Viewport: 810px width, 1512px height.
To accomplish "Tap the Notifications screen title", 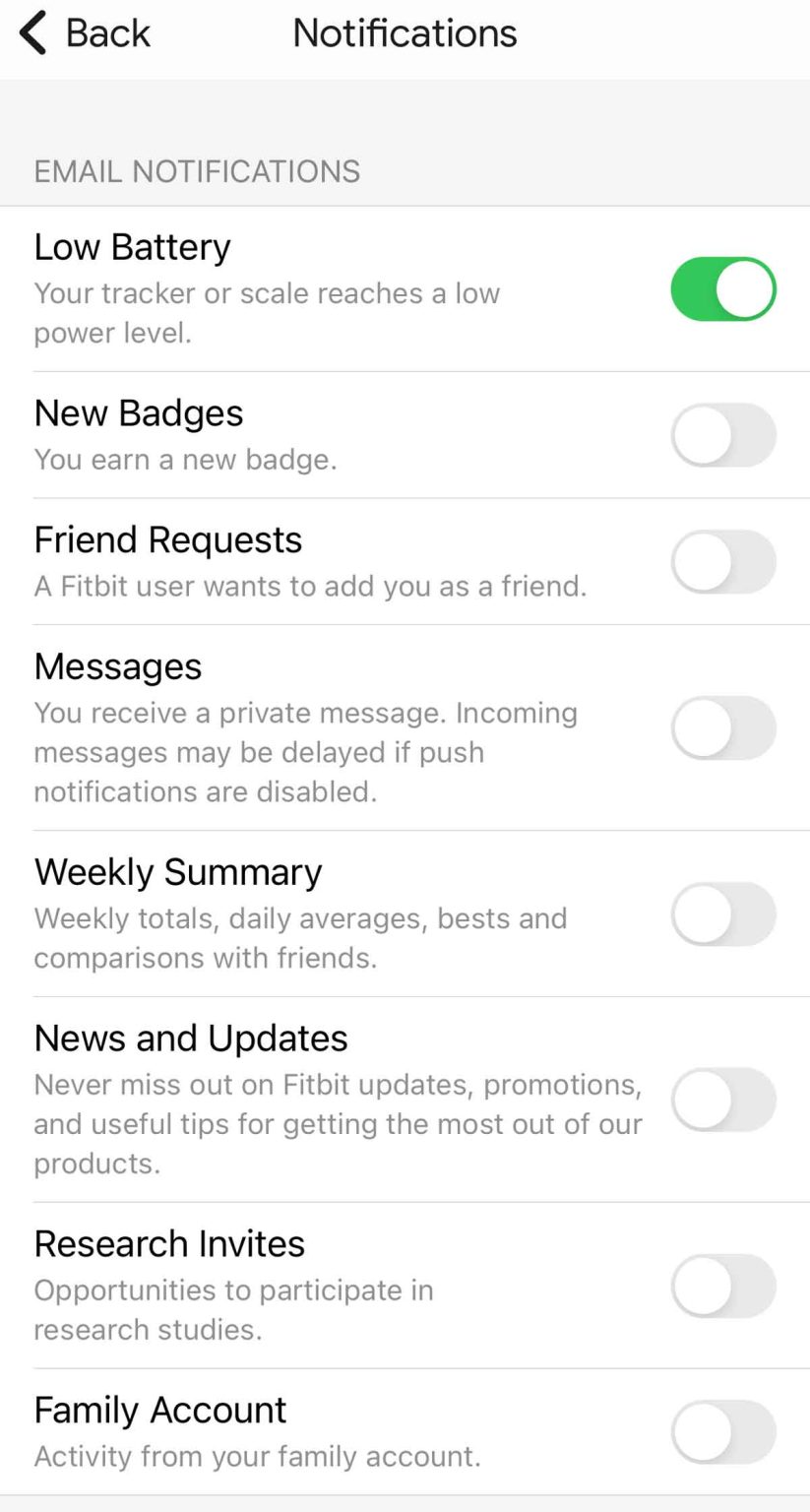I will coord(405,32).
